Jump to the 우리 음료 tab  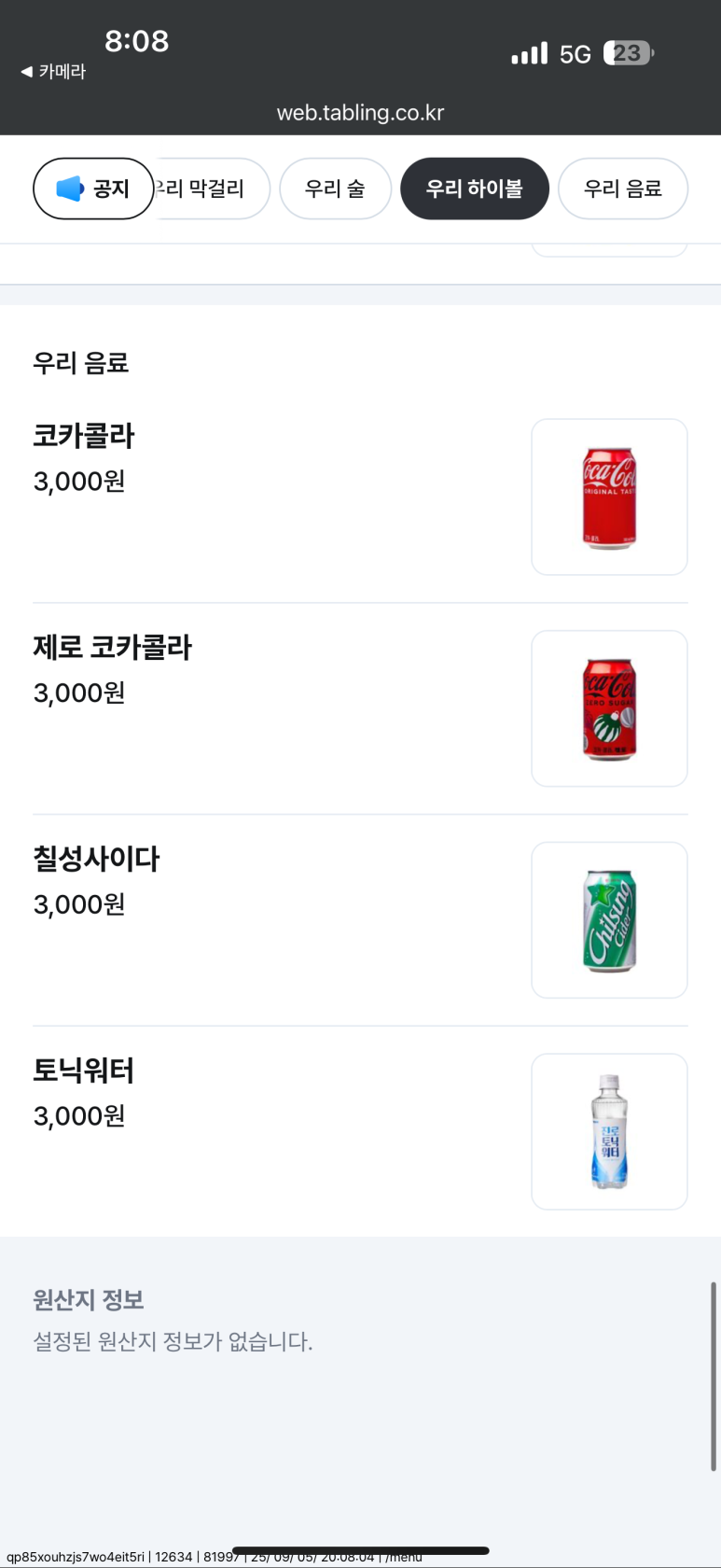[x=622, y=189]
